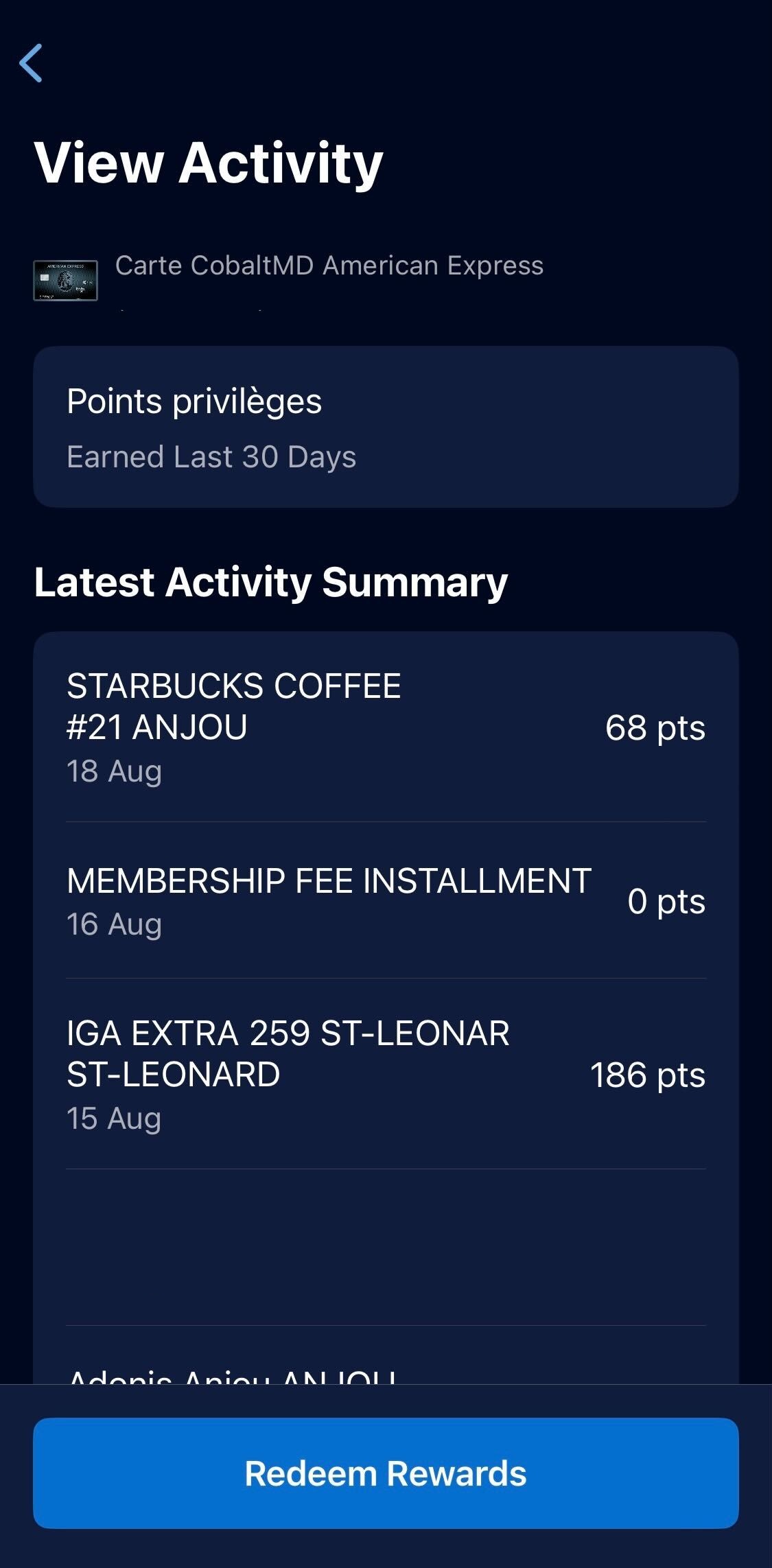Image resolution: width=772 pixels, height=1568 pixels.
Task: Tap the Earned Last 30 Days label
Action: coord(211,456)
